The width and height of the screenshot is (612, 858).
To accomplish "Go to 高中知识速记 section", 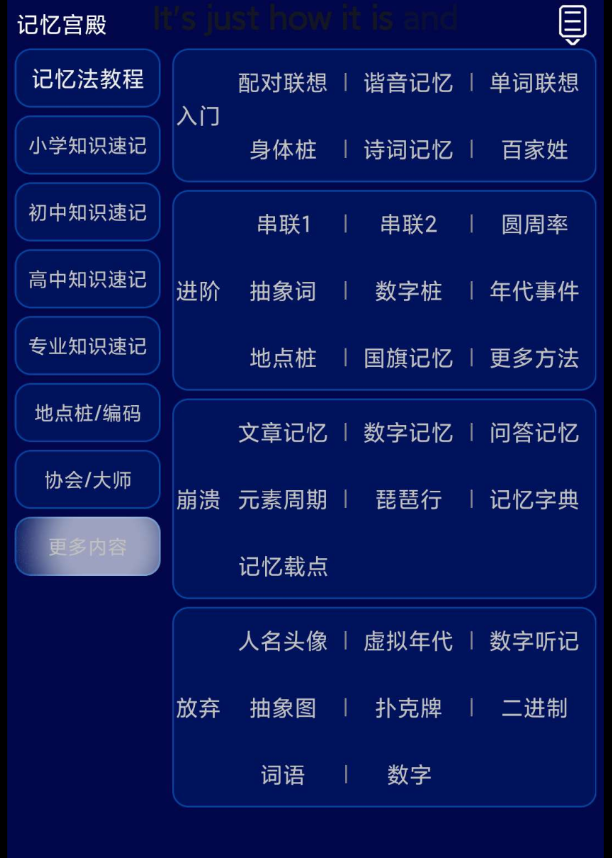I will point(88,280).
